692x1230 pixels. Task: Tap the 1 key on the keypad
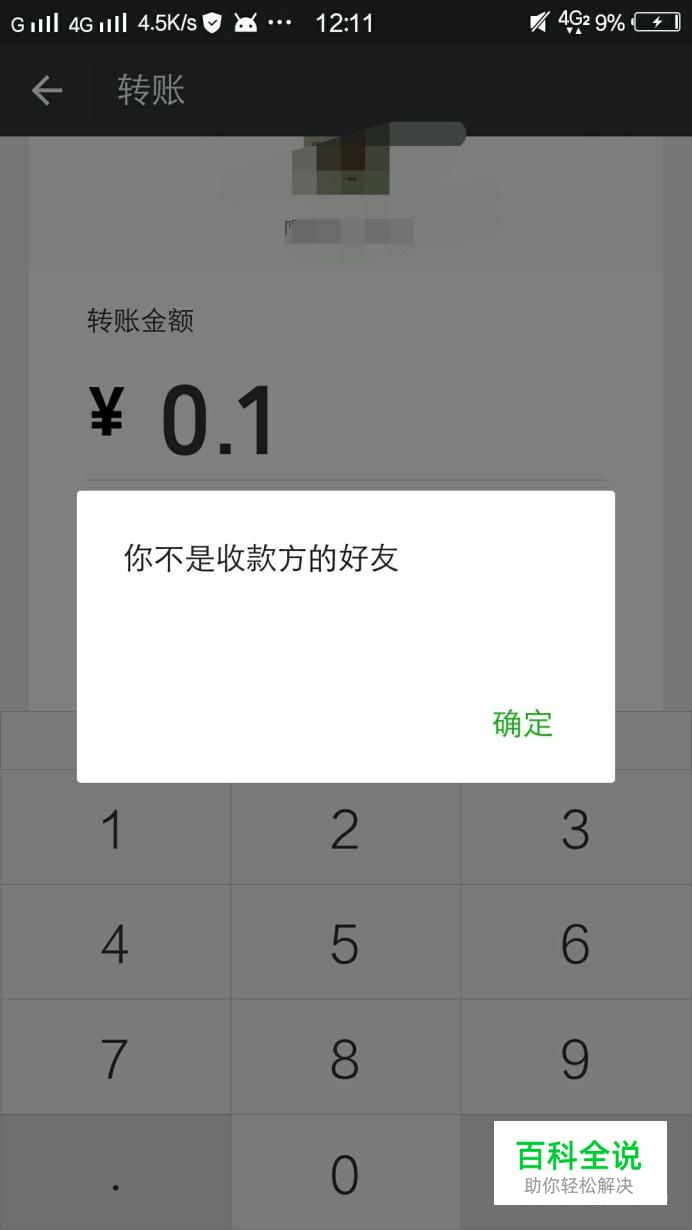(115, 830)
